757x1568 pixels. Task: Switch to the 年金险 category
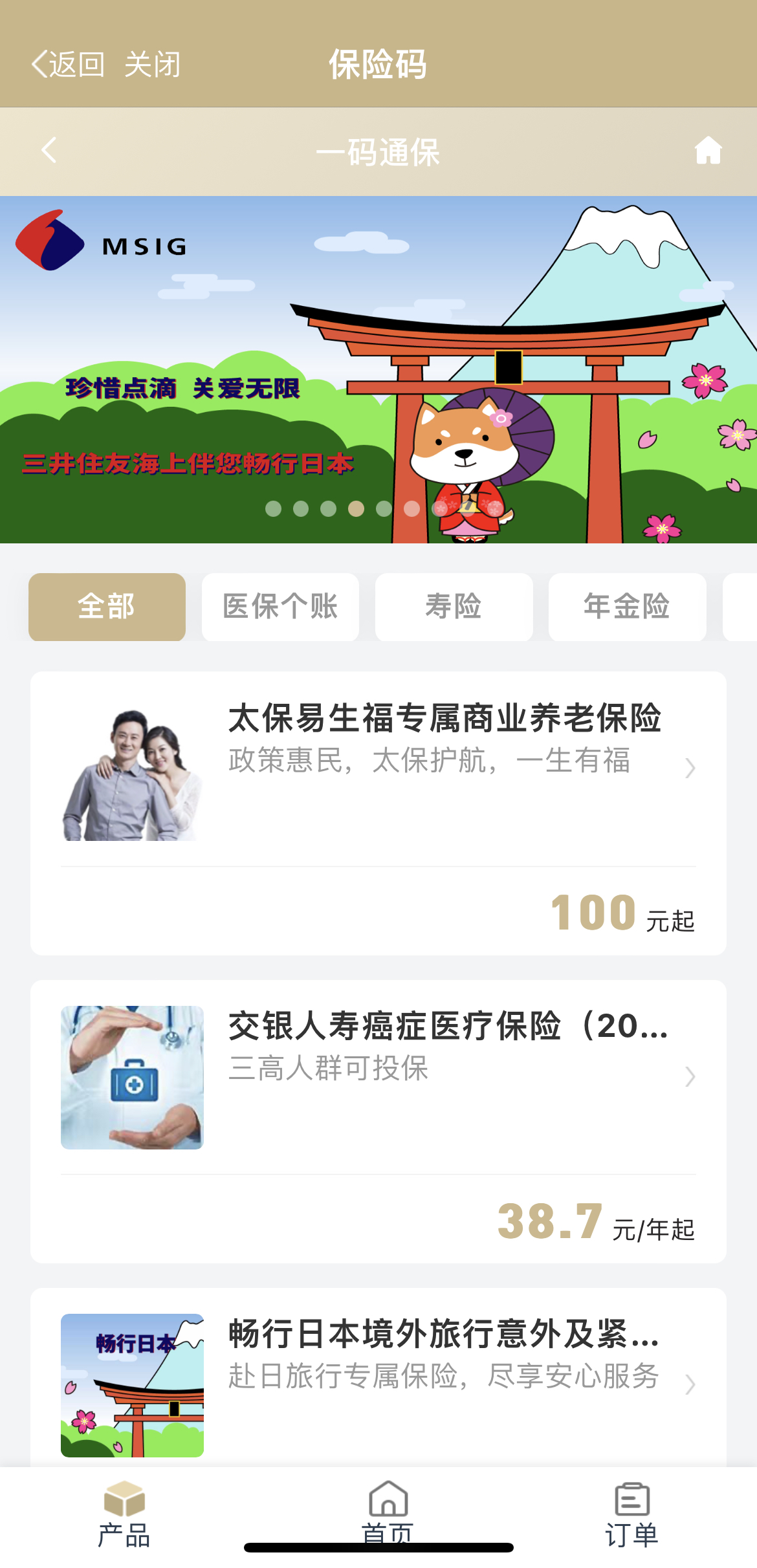coord(627,607)
